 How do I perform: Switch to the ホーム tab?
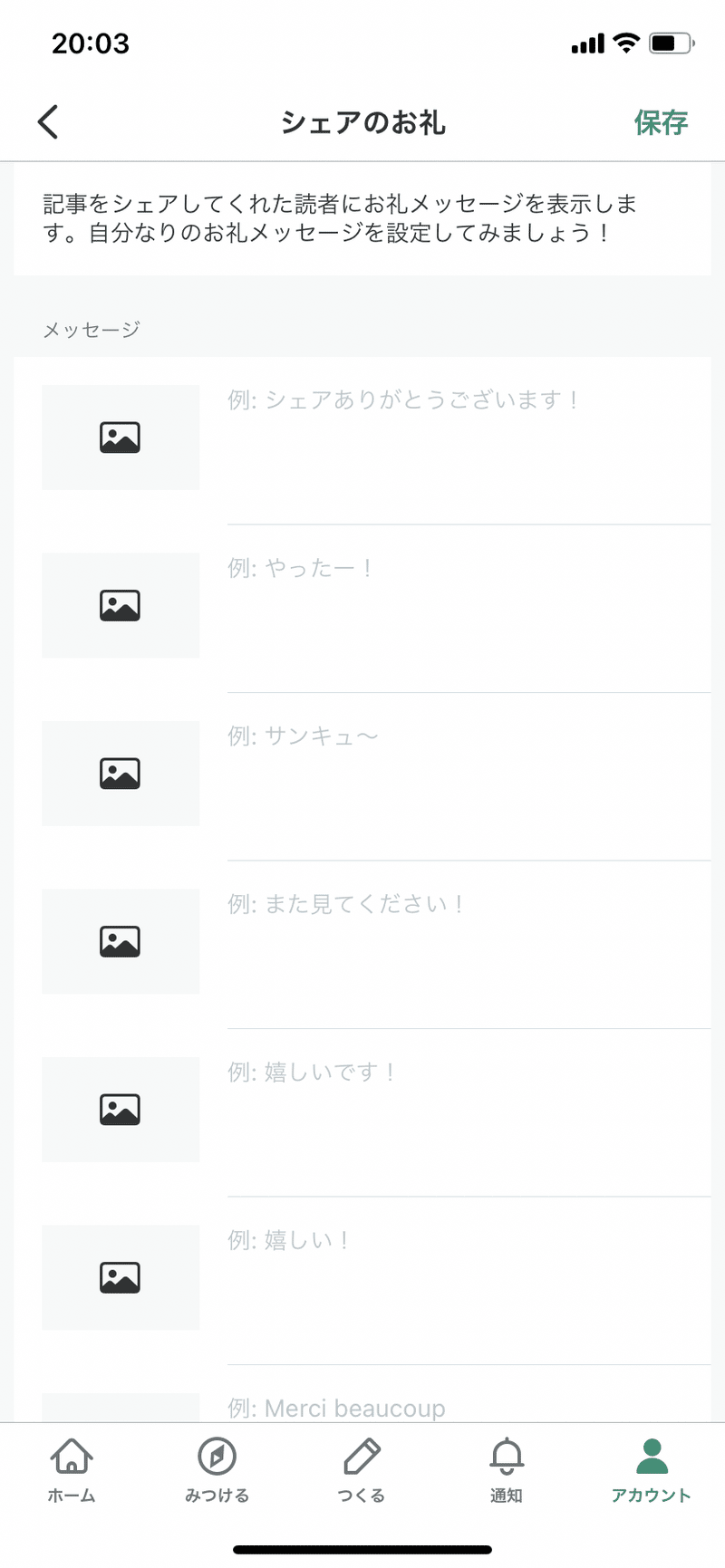point(72,1470)
